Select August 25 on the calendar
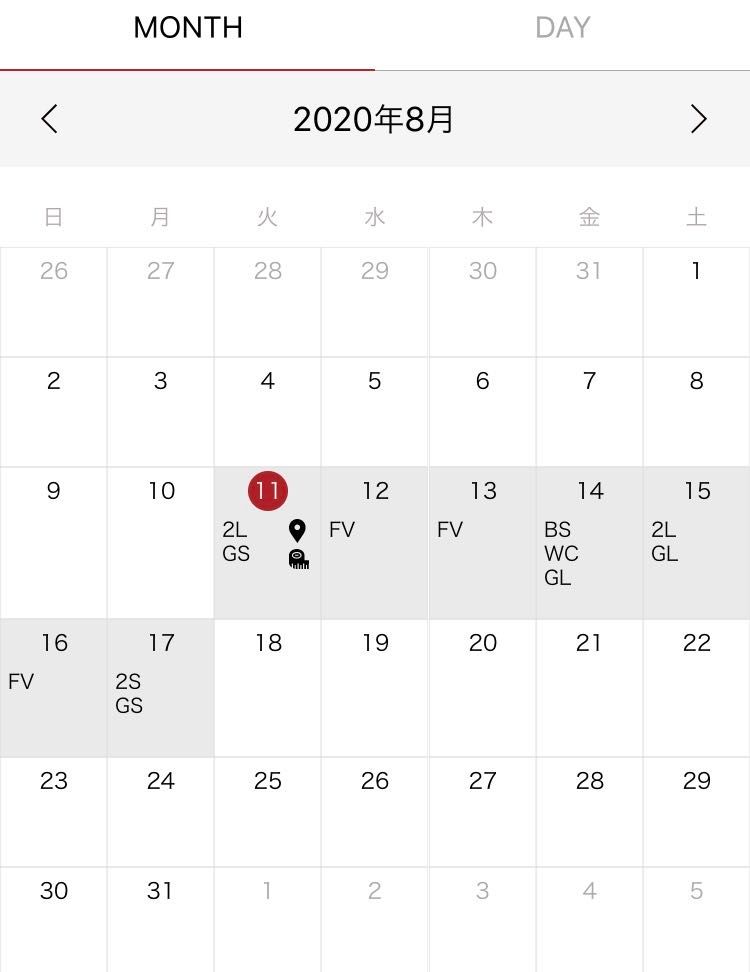This screenshot has height=972, width=750. pyautogui.click(x=267, y=811)
